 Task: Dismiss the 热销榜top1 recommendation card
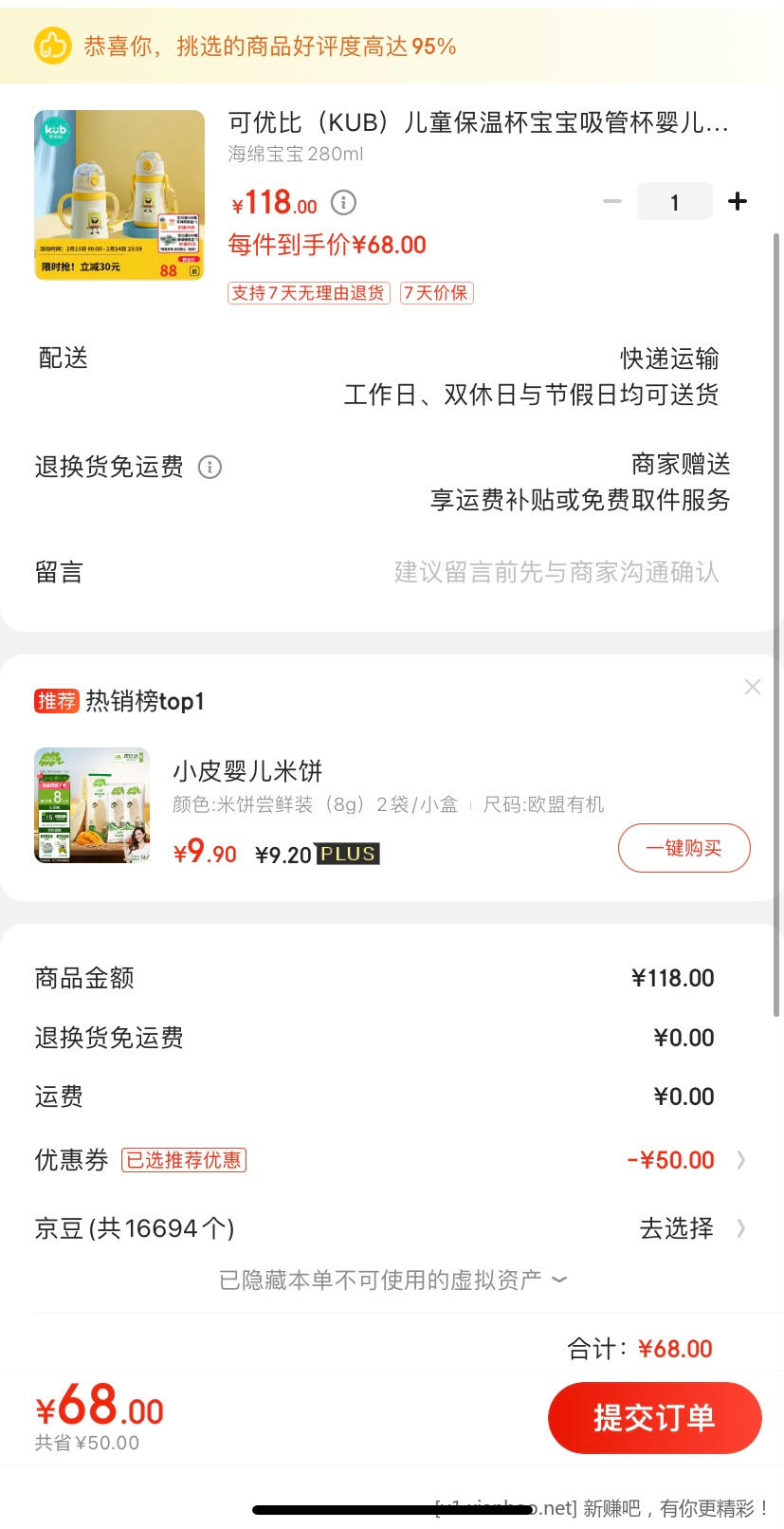753,687
